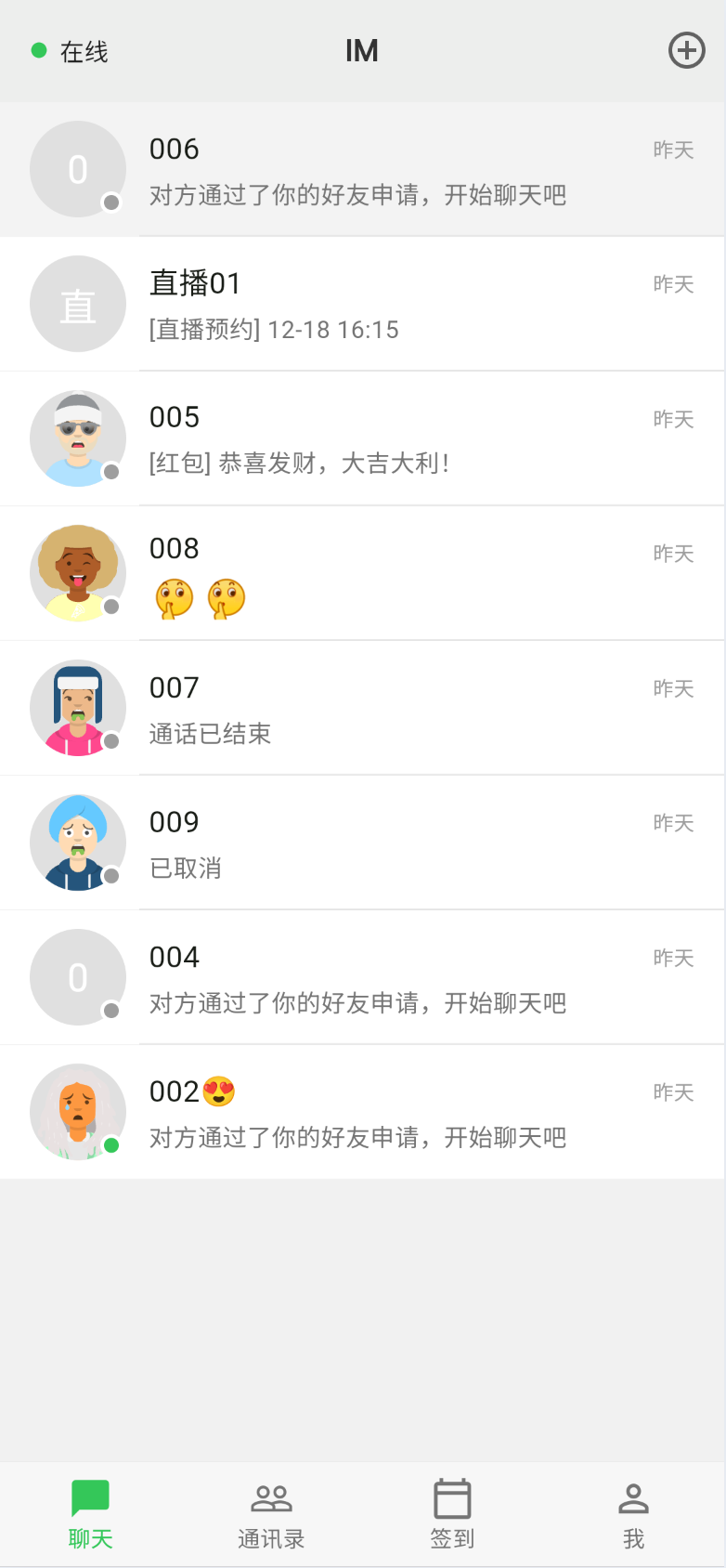Select the 聊天 chat tab
This screenshot has width=726, height=1568.
90,1516
